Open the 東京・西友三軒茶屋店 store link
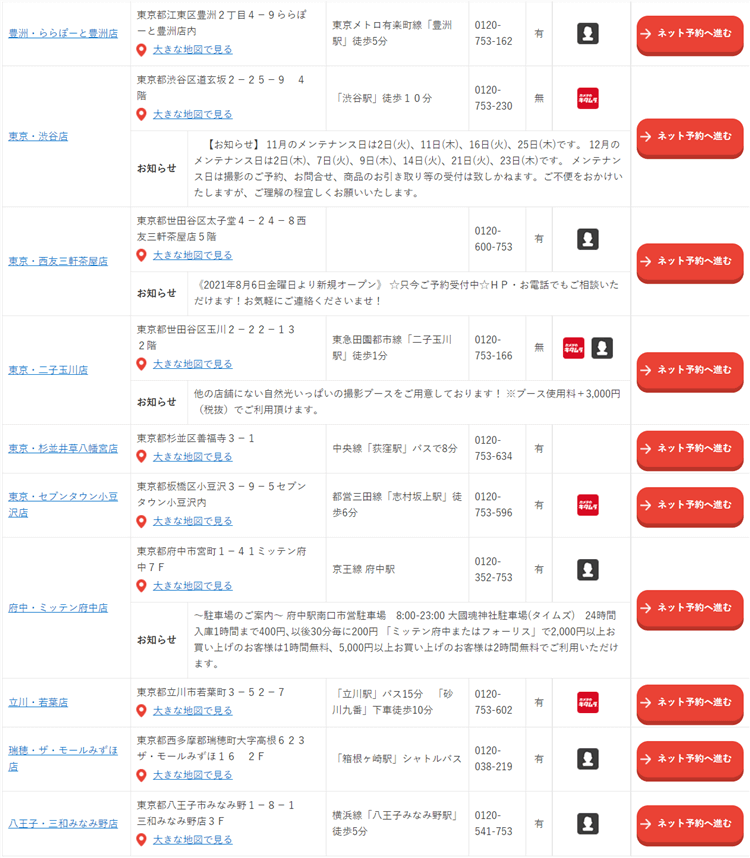This screenshot has height=858, width=750. 58,261
